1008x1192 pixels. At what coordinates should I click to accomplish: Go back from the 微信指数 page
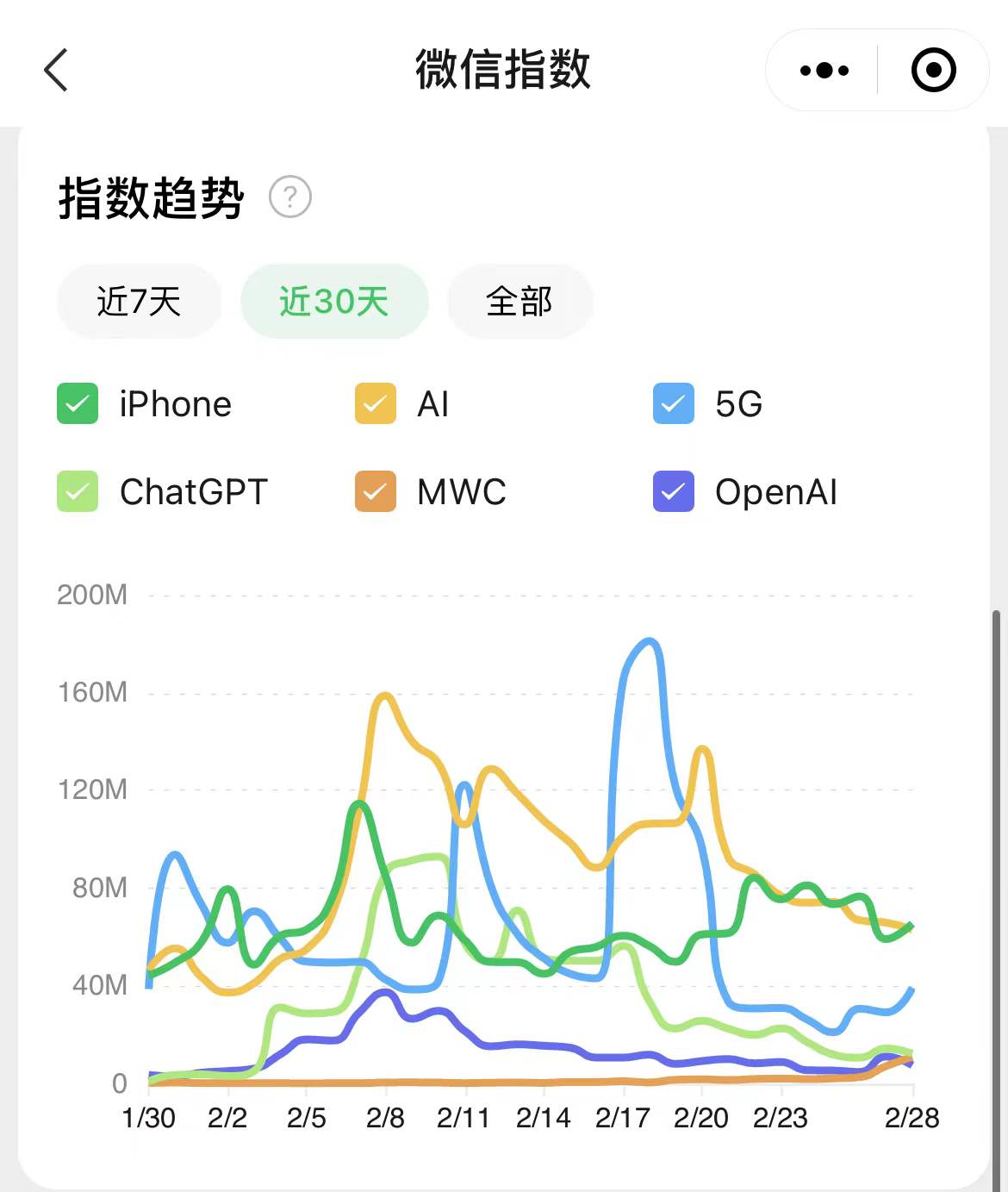56,70
